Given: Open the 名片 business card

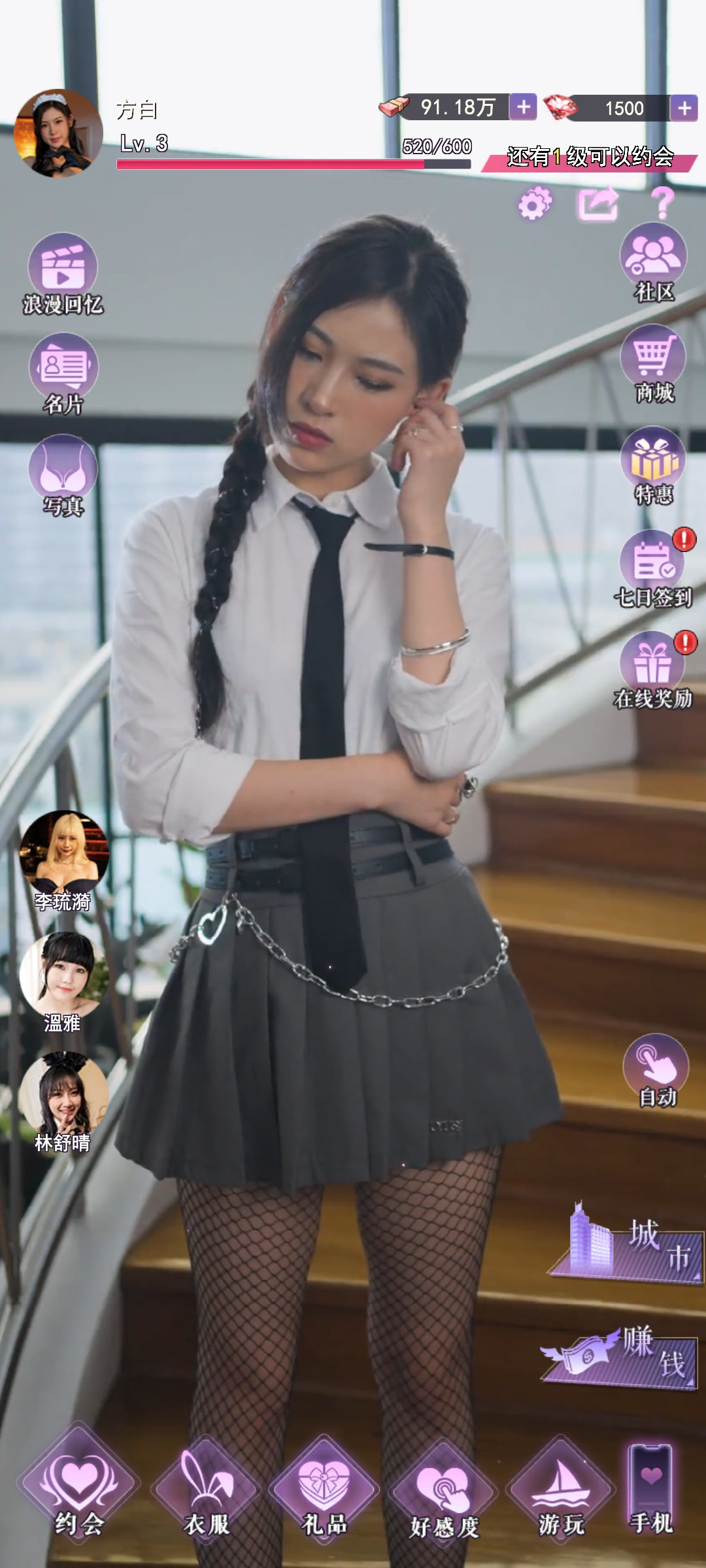Looking at the screenshot, I should (x=63, y=374).
